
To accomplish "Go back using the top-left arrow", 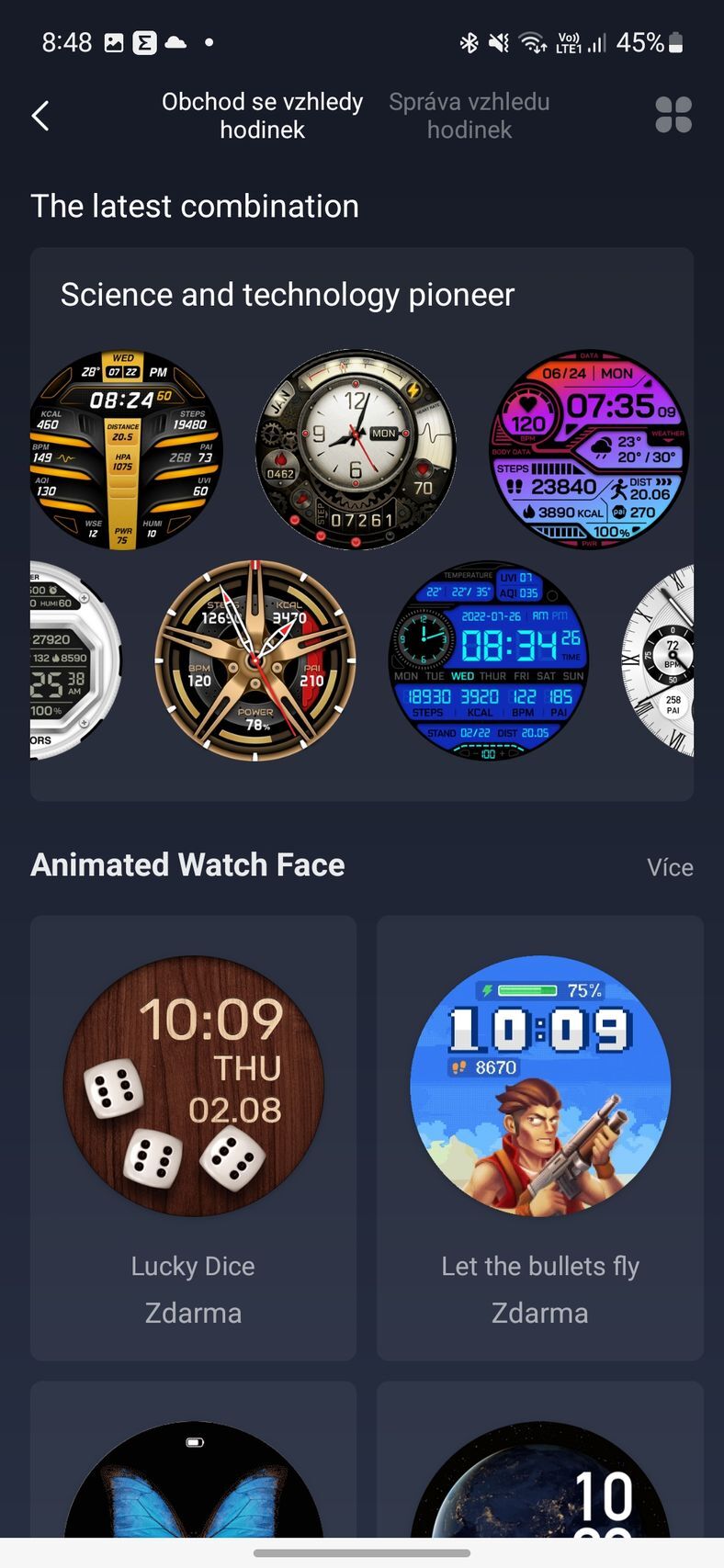I will 40,116.
